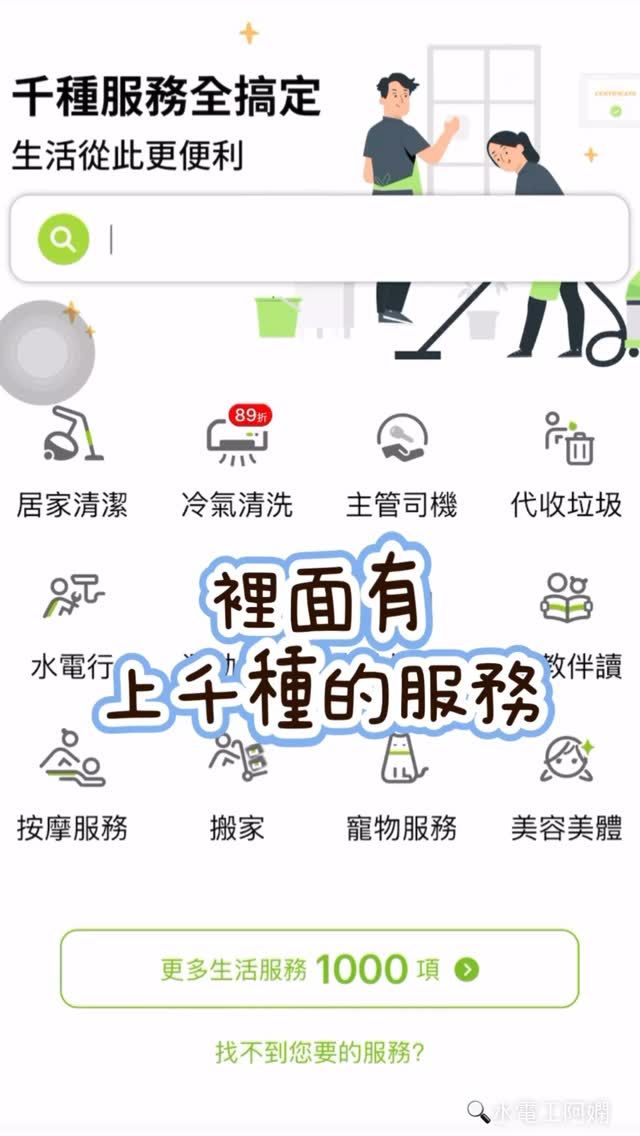Open the 按摩服務 category
640x1136 pixels.
click(73, 785)
